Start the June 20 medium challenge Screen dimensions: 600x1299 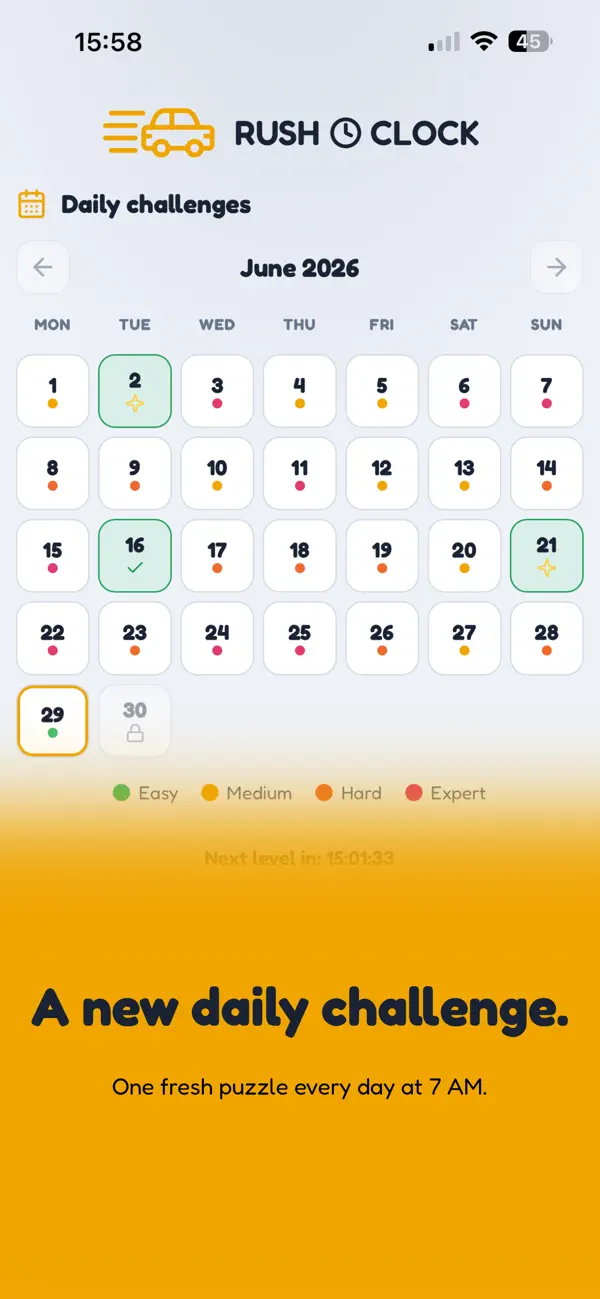pyautogui.click(x=464, y=556)
